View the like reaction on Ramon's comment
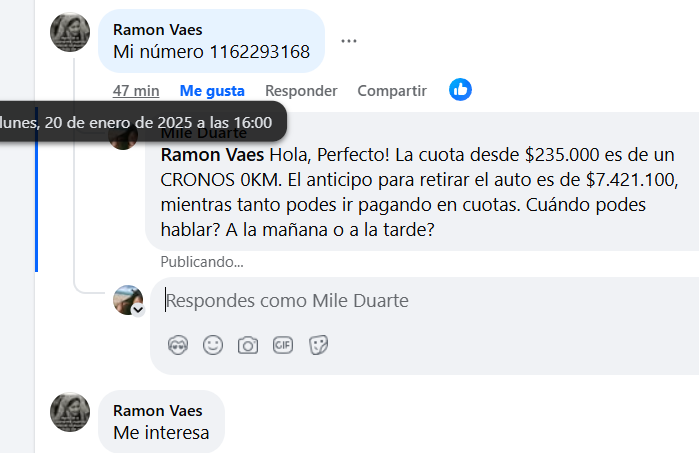 pyautogui.click(x=460, y=89)
